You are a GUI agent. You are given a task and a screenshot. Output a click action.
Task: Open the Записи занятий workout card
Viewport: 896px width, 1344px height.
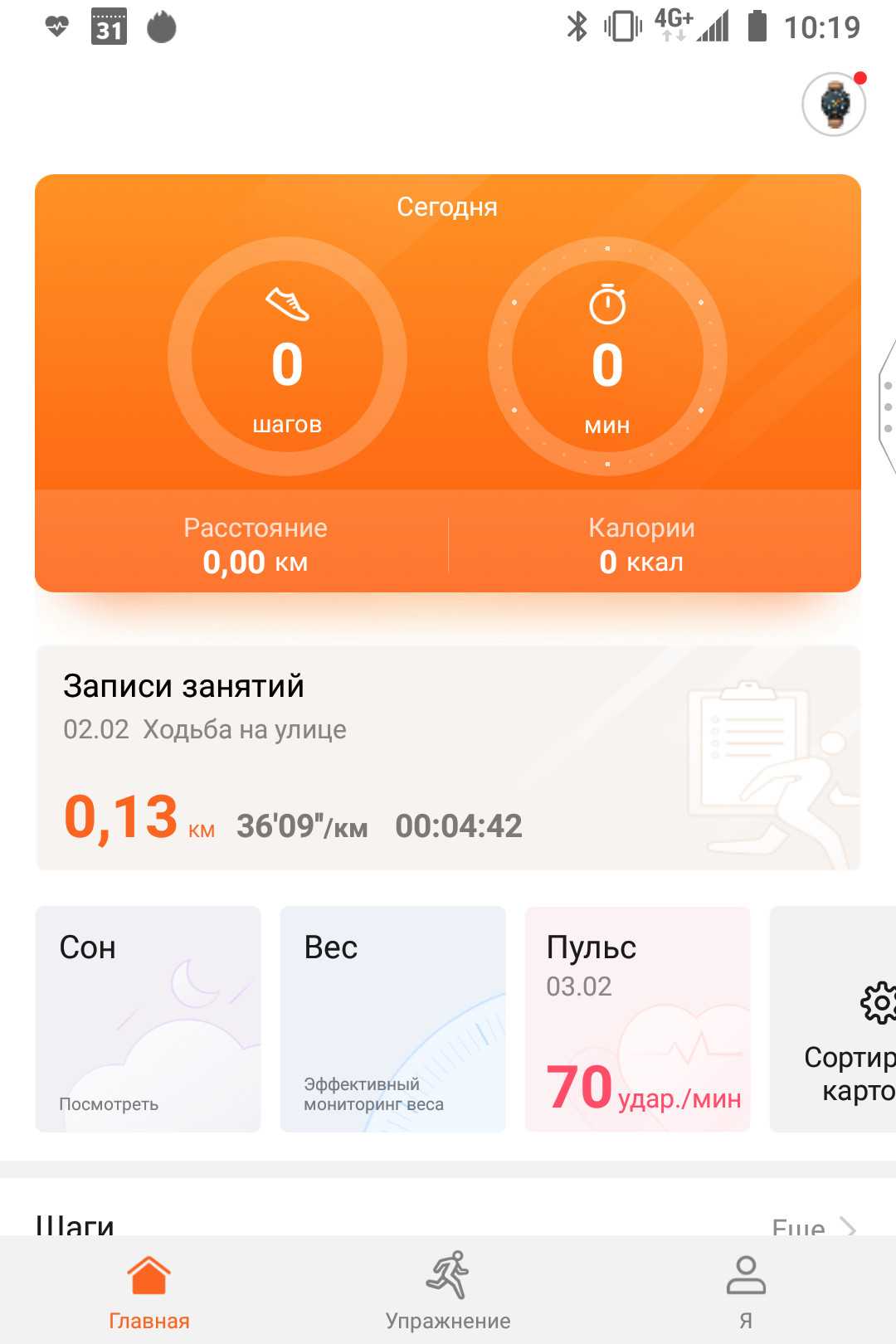click(x=448, y=758)
